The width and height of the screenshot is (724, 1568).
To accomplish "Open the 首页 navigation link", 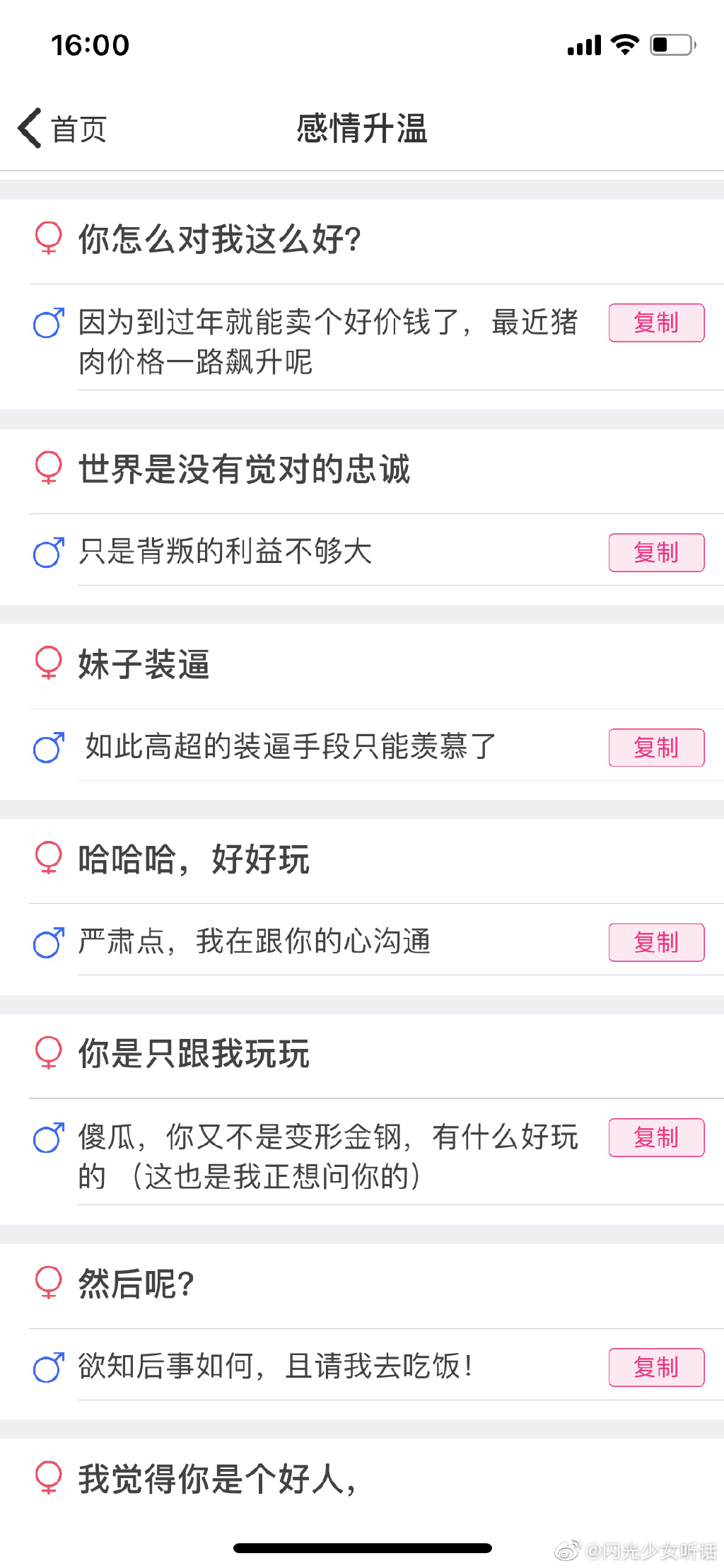I will click(78, 129).
